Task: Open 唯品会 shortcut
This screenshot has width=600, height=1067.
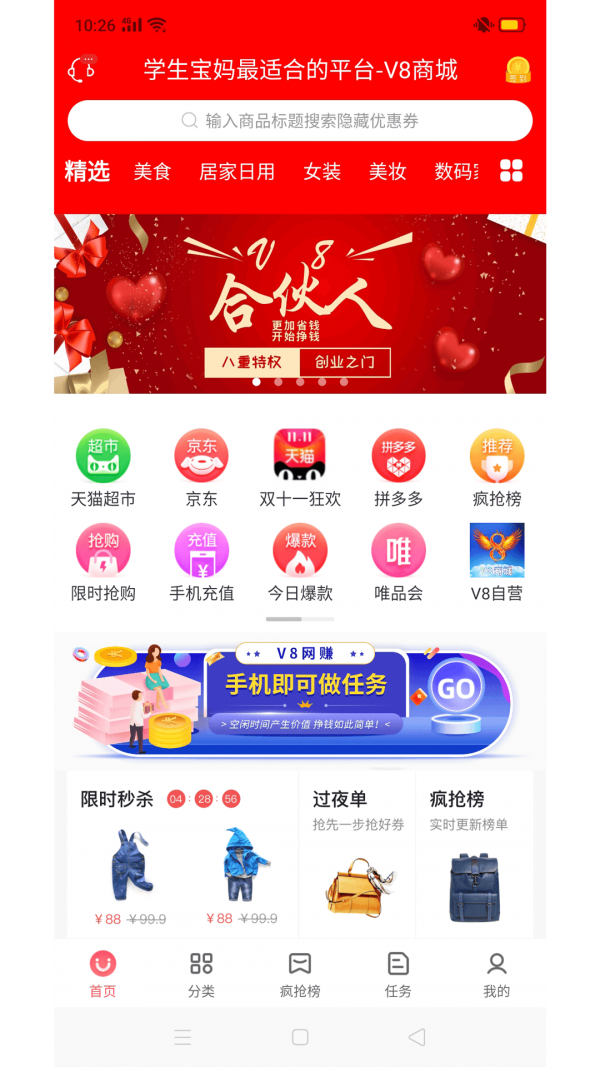Action: [398, 562]
